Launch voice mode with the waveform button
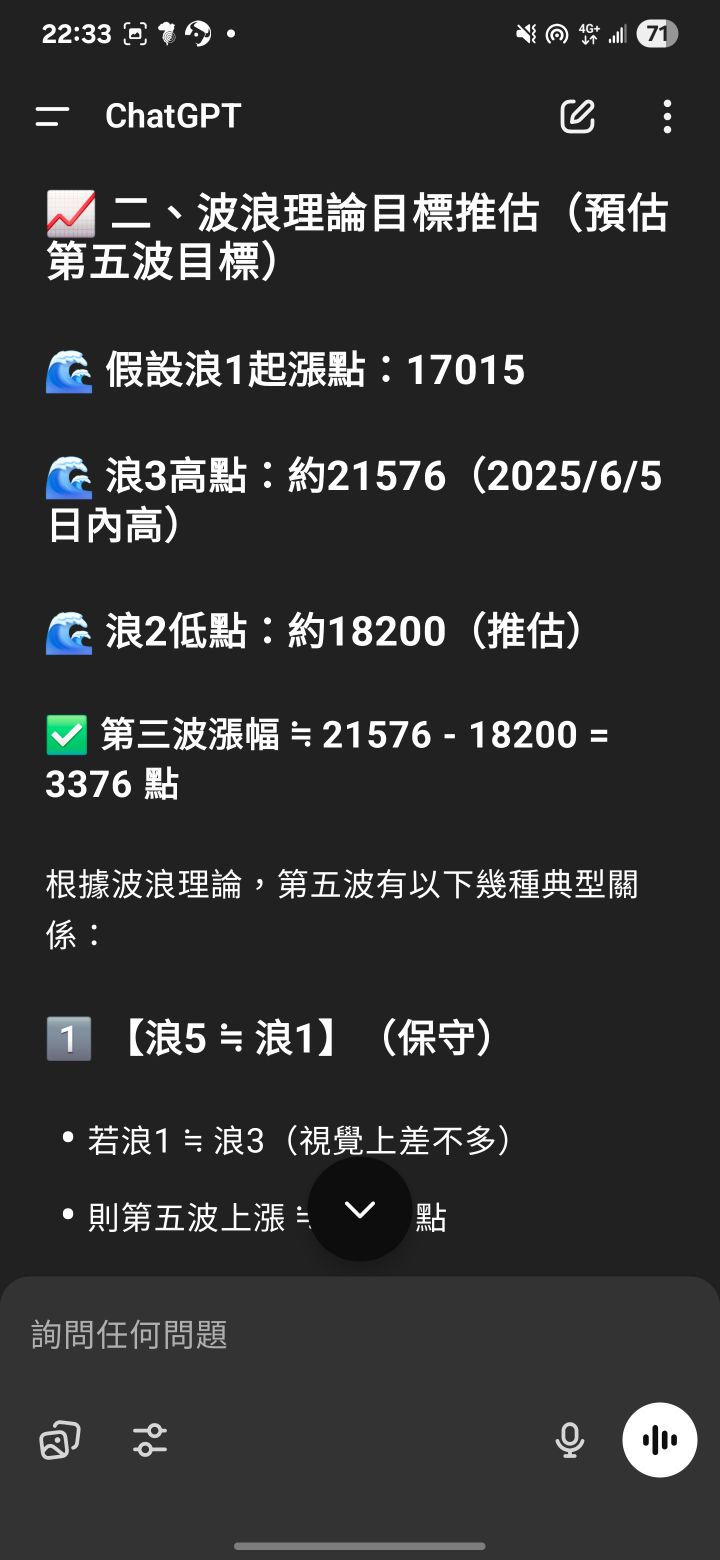 pos(660,1440)
